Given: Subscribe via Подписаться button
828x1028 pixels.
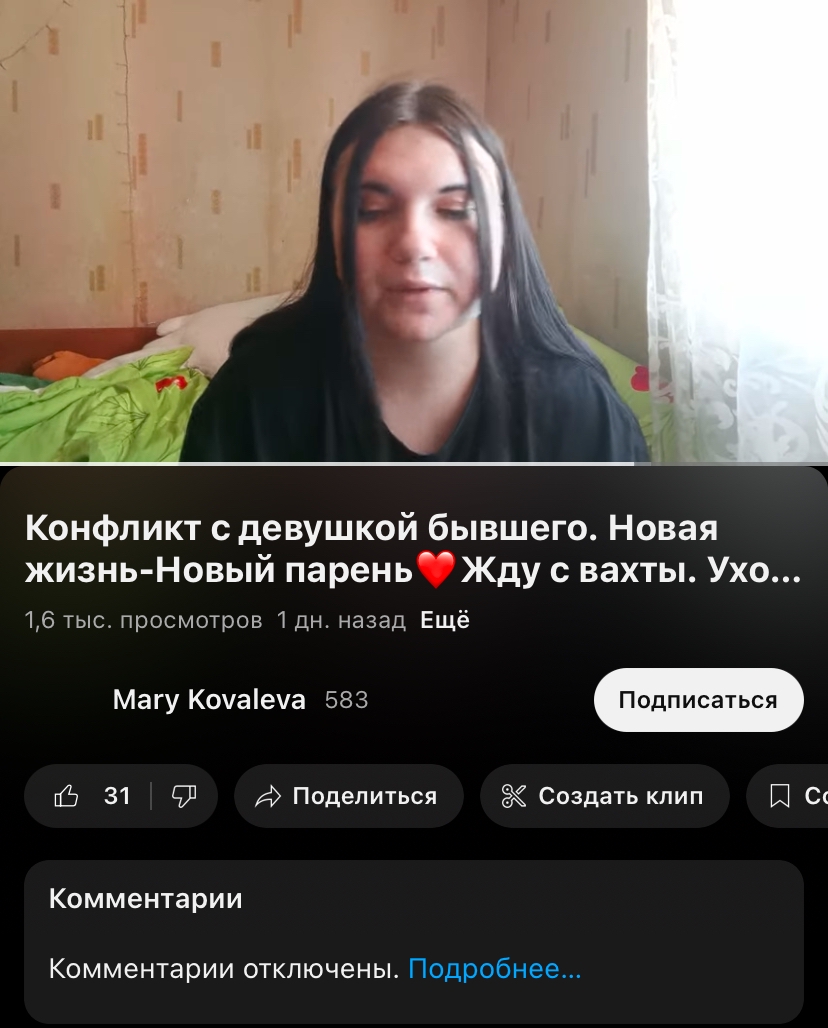Looking at the screenshot, I should pyautogui.click(x=698, y=700).
